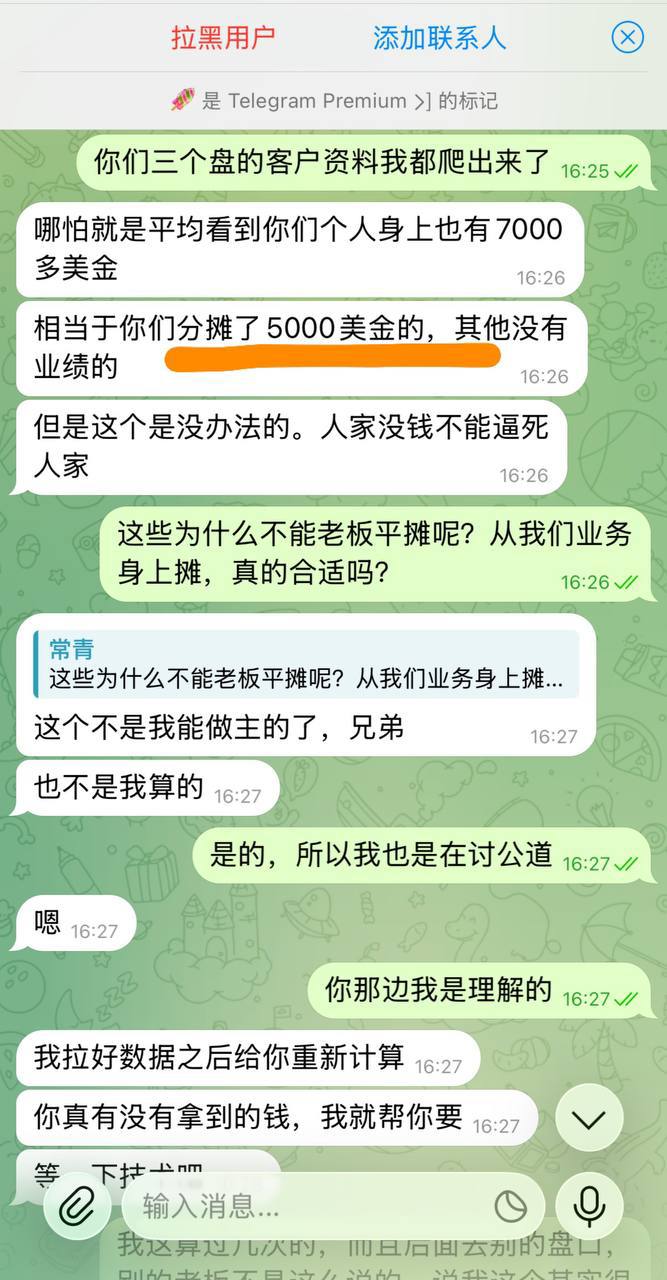Focus the 输入消息 message field
This screenshot has width=667, height=1280.
tap(310, 1207)
